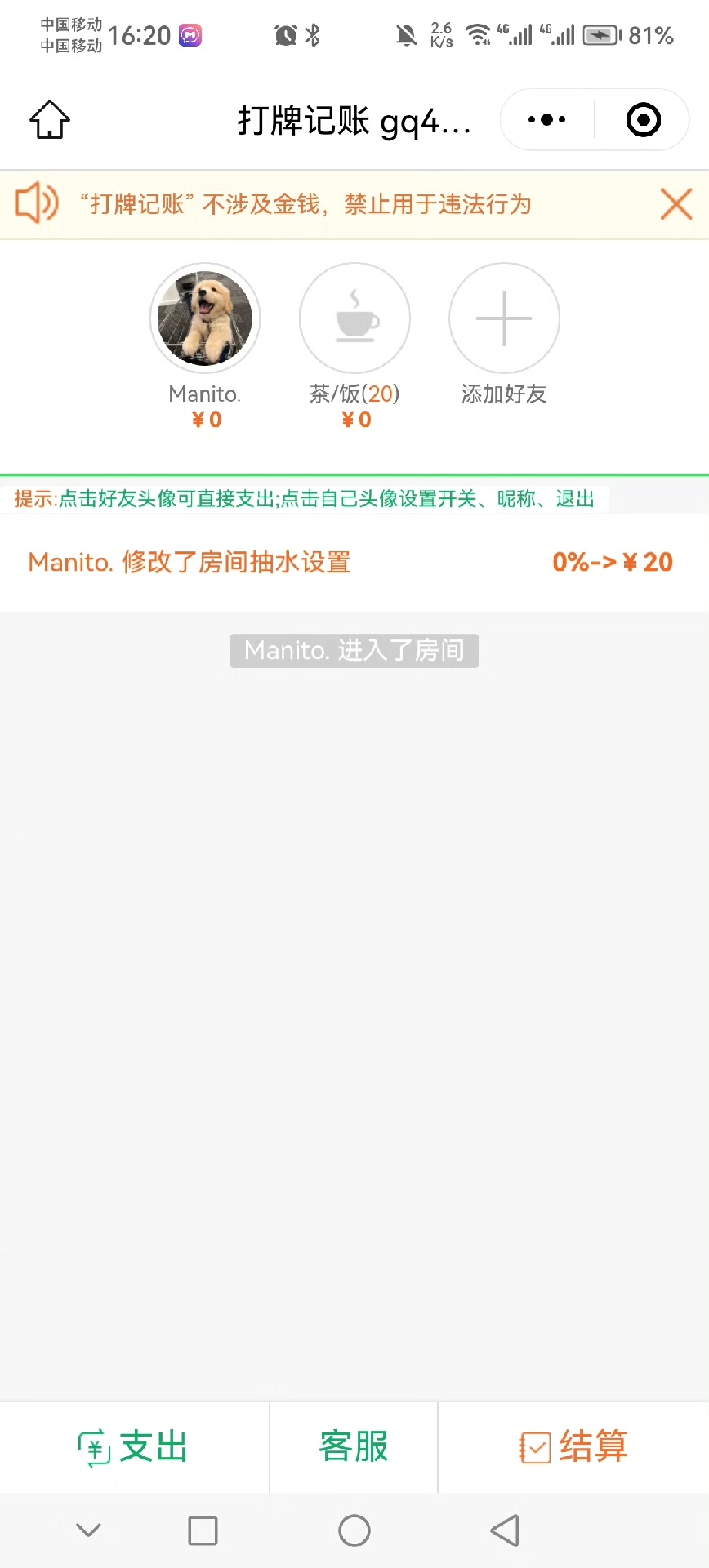Contact 客服 customer service
The width and height of the screenshot is (709, 1568).
point(354,1447)
